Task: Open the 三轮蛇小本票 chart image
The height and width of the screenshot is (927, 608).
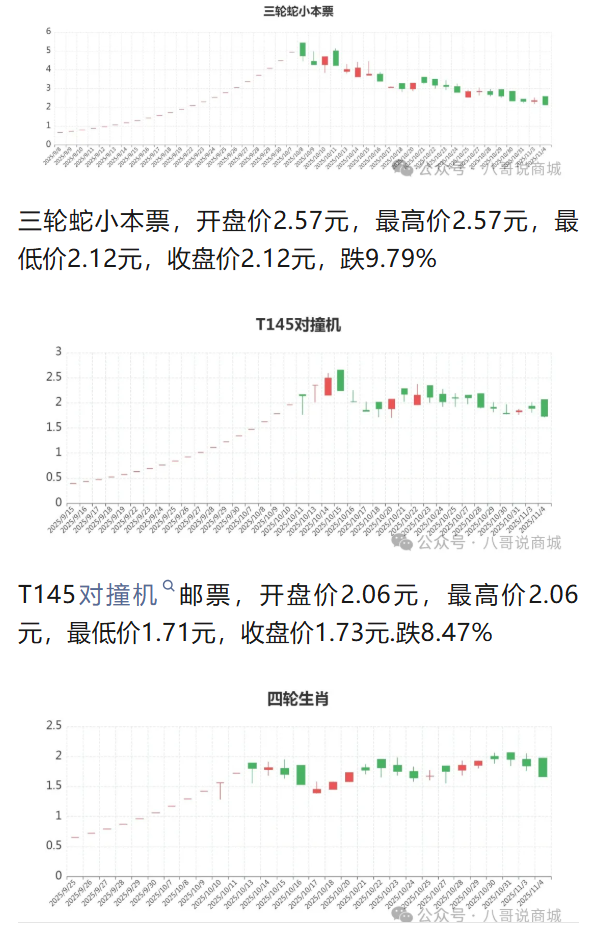Action: 300,92
